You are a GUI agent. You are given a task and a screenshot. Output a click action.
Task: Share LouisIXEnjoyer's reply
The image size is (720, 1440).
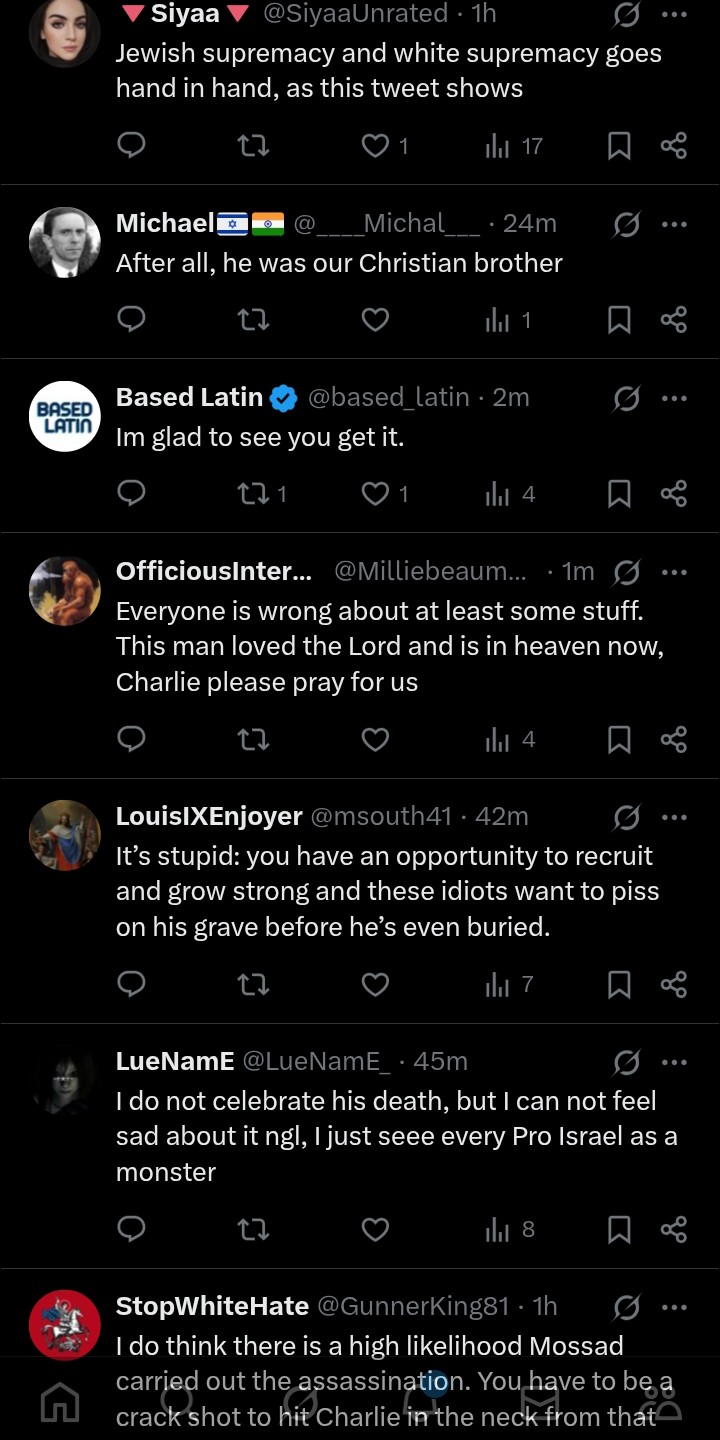674,985
